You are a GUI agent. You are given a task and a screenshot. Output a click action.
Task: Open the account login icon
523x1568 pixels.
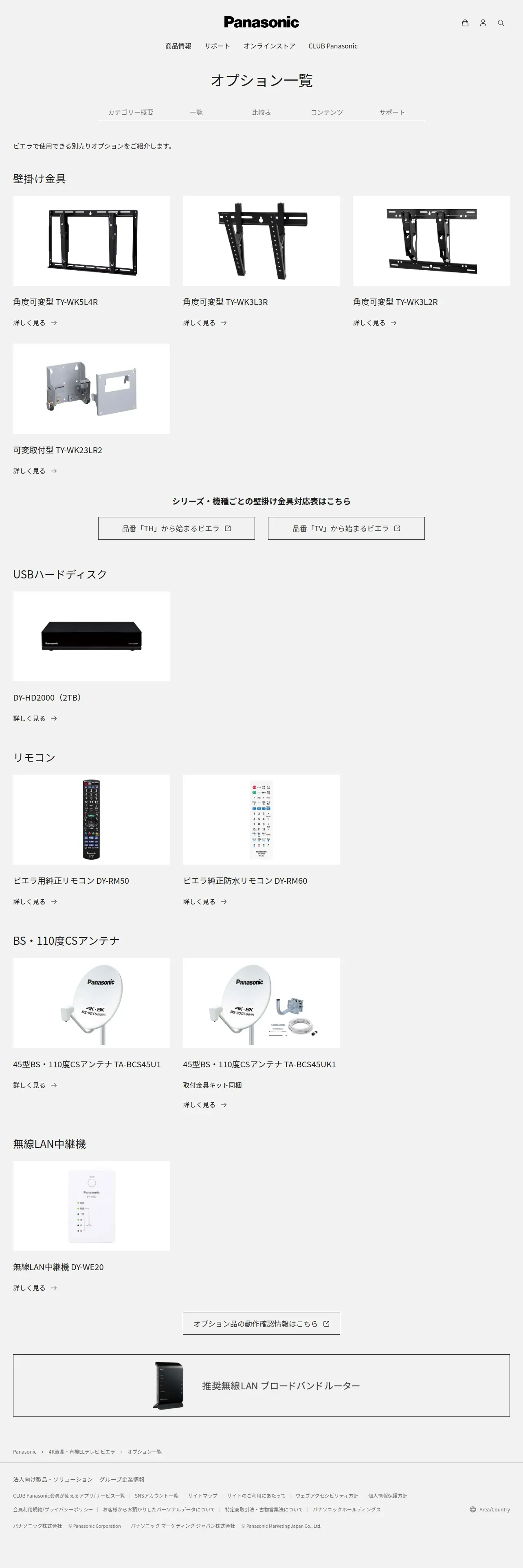coord(483,23)
